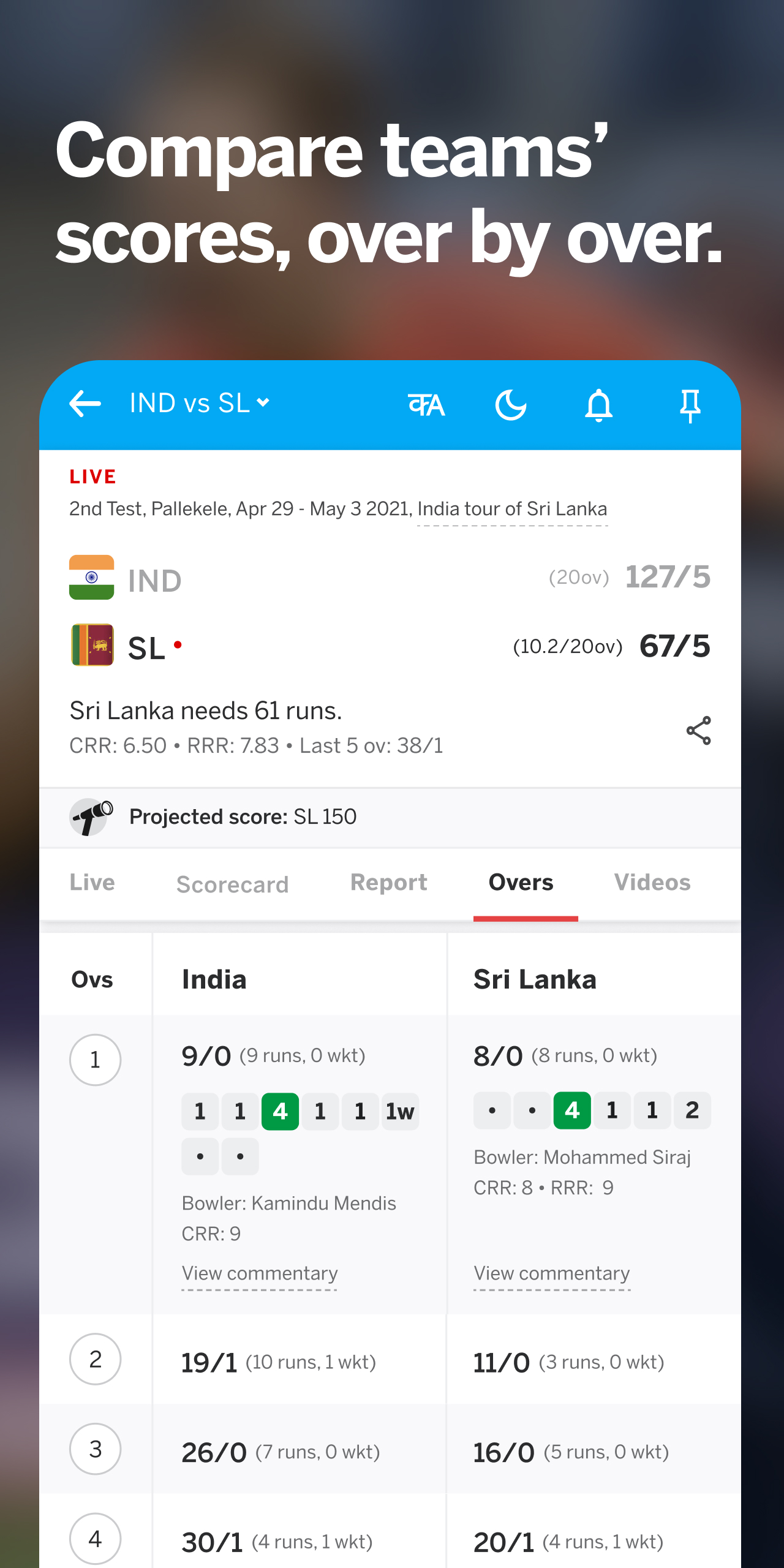784x1568 pixels.
Task: Tap the 1w wide ball chip
Action: [x=399, y=1110]
